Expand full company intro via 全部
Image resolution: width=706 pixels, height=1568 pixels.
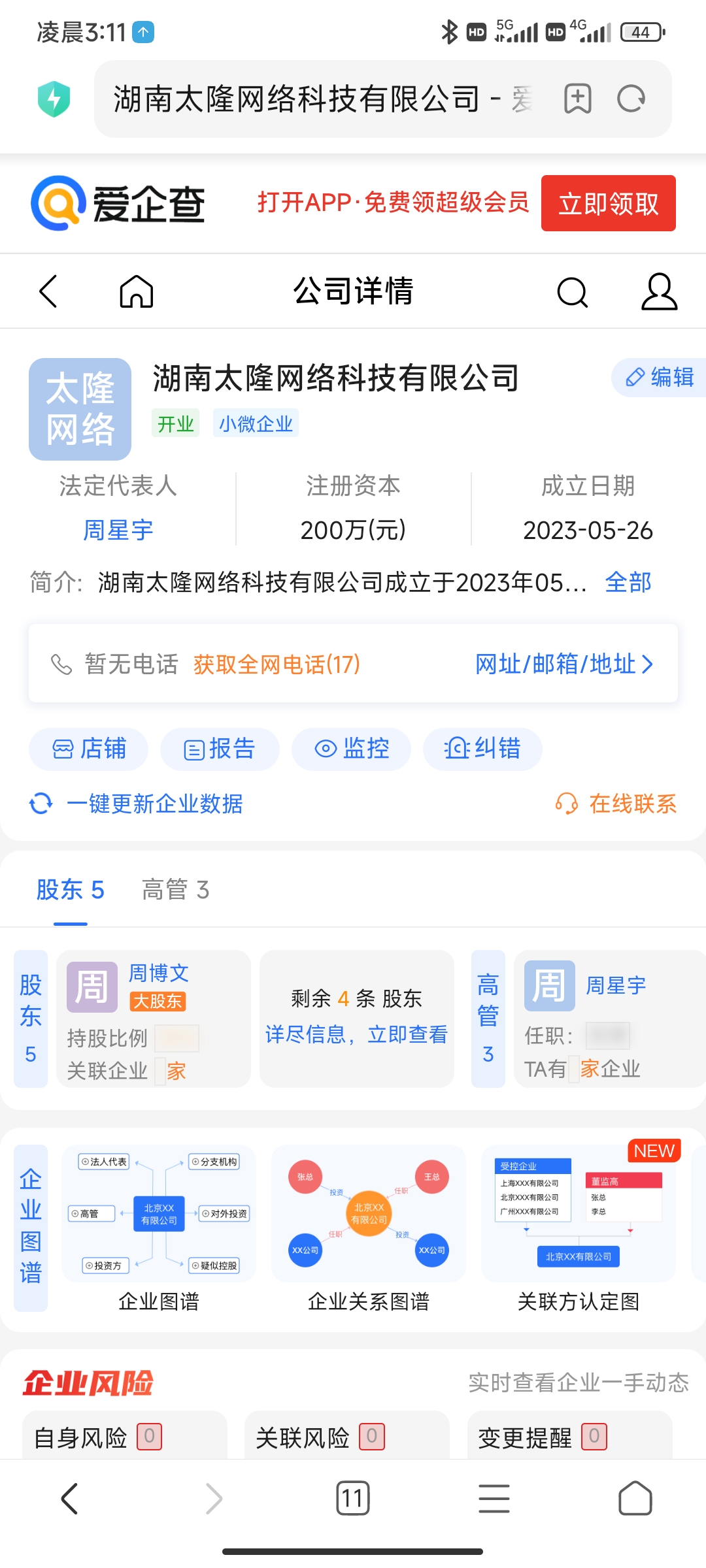[628, 582]
